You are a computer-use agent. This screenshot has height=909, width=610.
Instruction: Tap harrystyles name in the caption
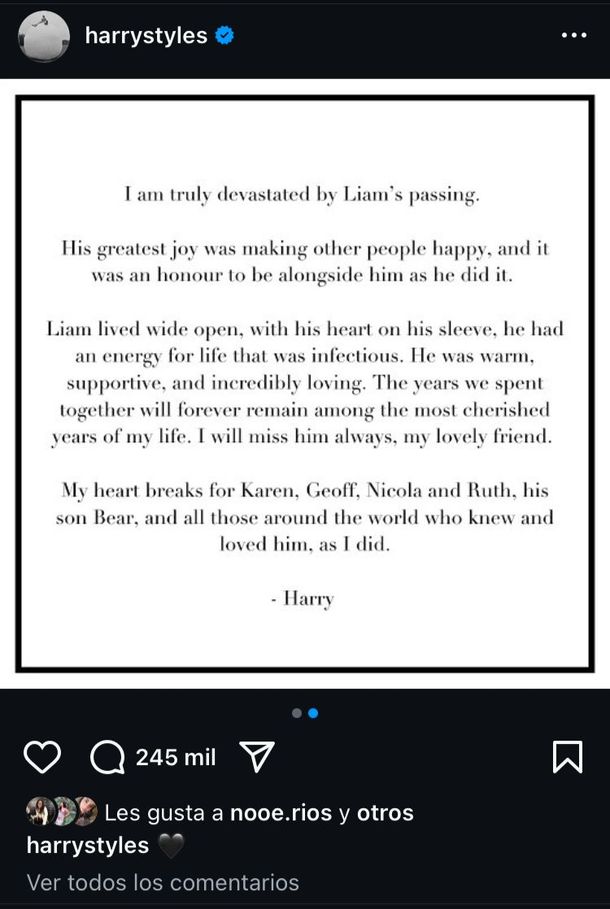[87, 845]
